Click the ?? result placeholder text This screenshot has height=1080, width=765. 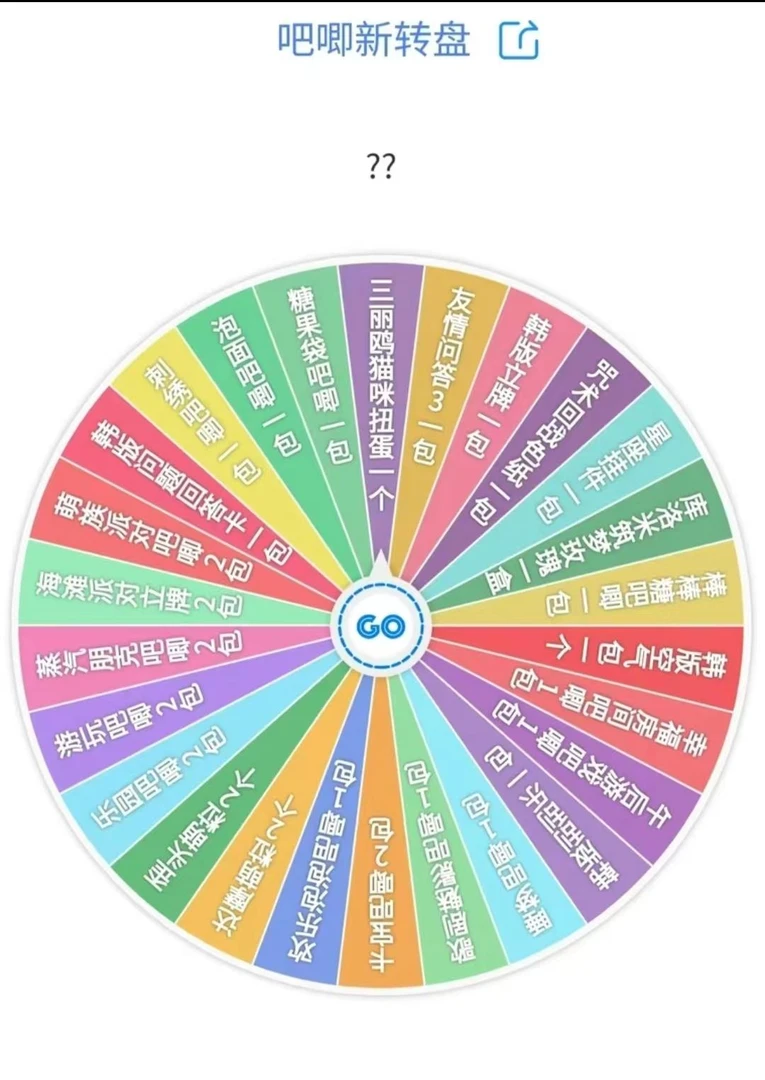[383, 163]
